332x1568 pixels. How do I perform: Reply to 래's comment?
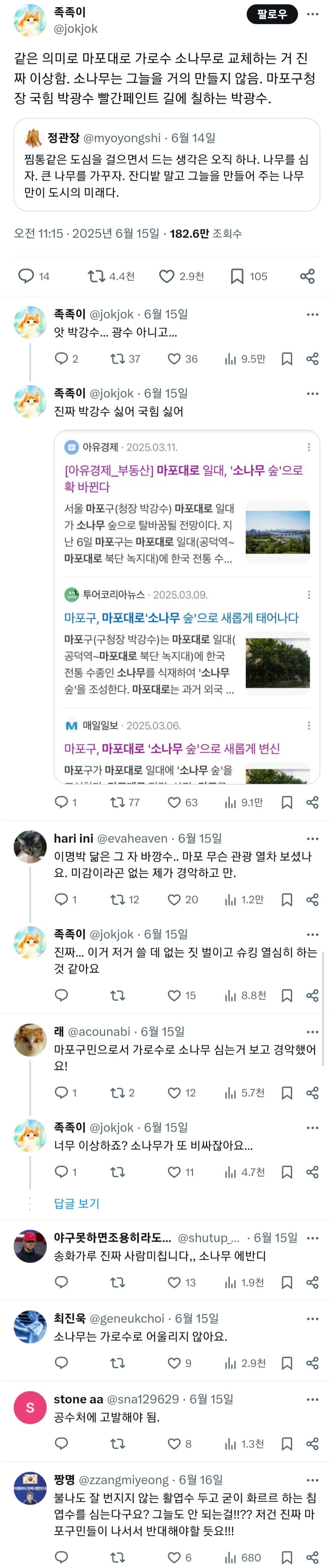[x=62, y=1093]
